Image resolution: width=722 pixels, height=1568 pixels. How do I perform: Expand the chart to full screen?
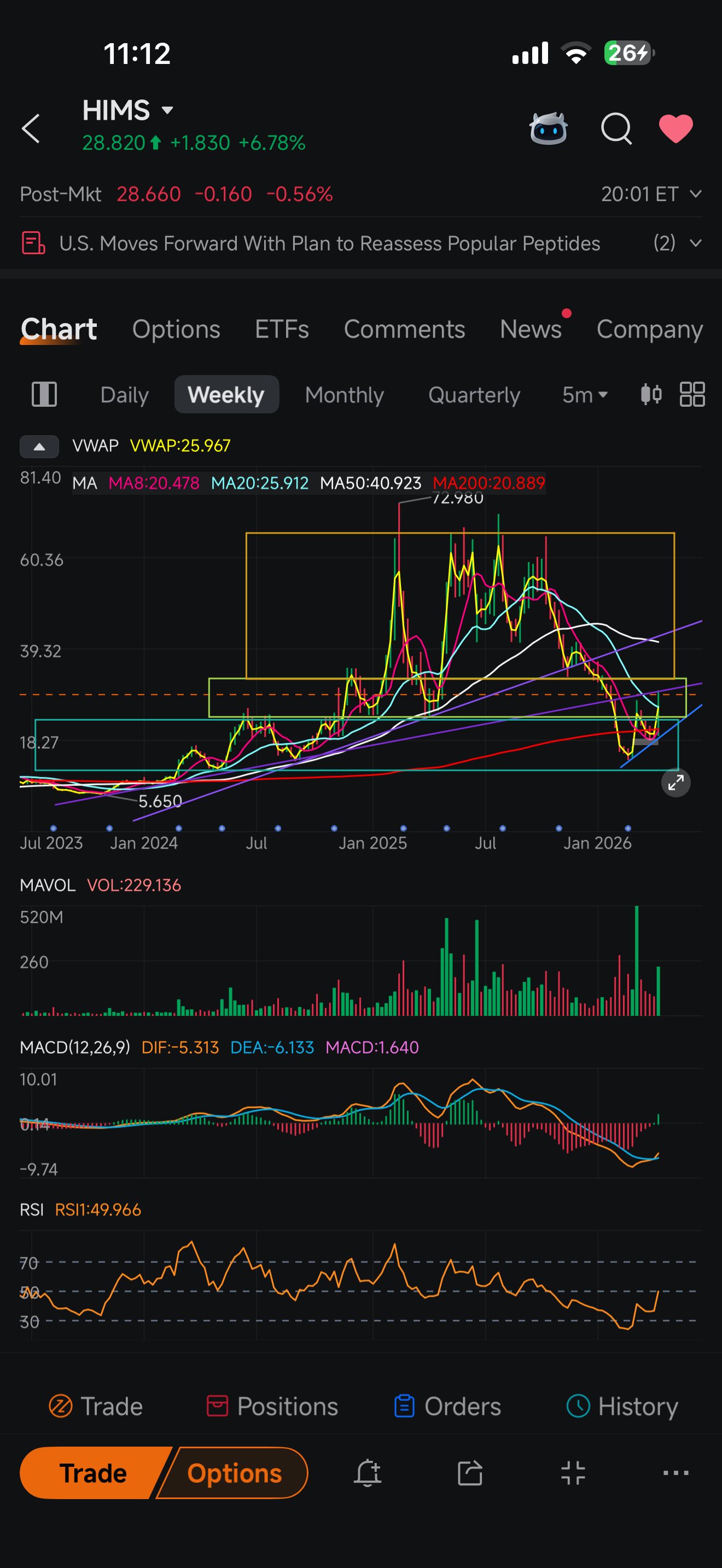[676, 782]
